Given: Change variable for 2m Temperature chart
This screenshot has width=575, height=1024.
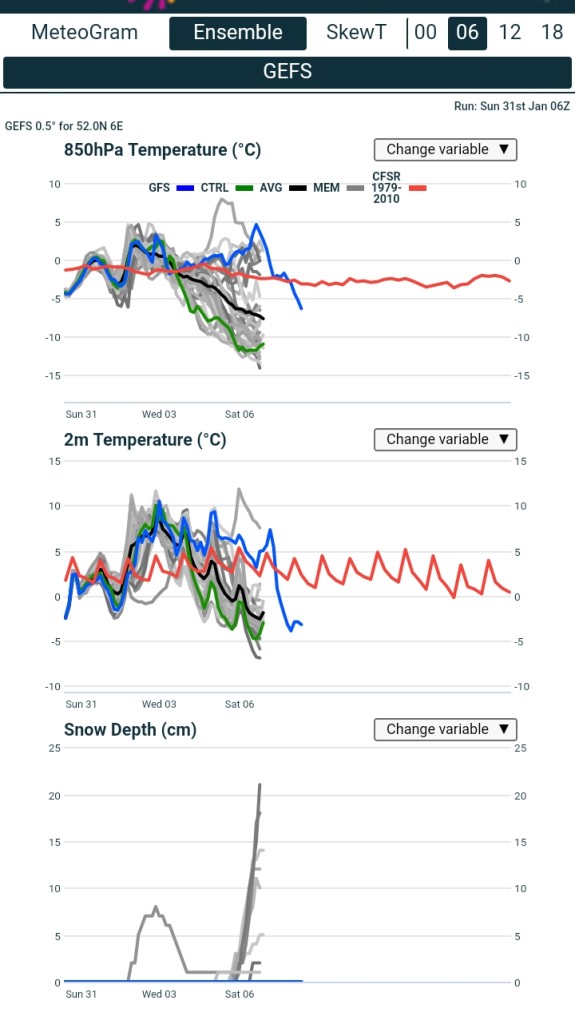Looking at the screenshot, I should [x=446, y=440].
